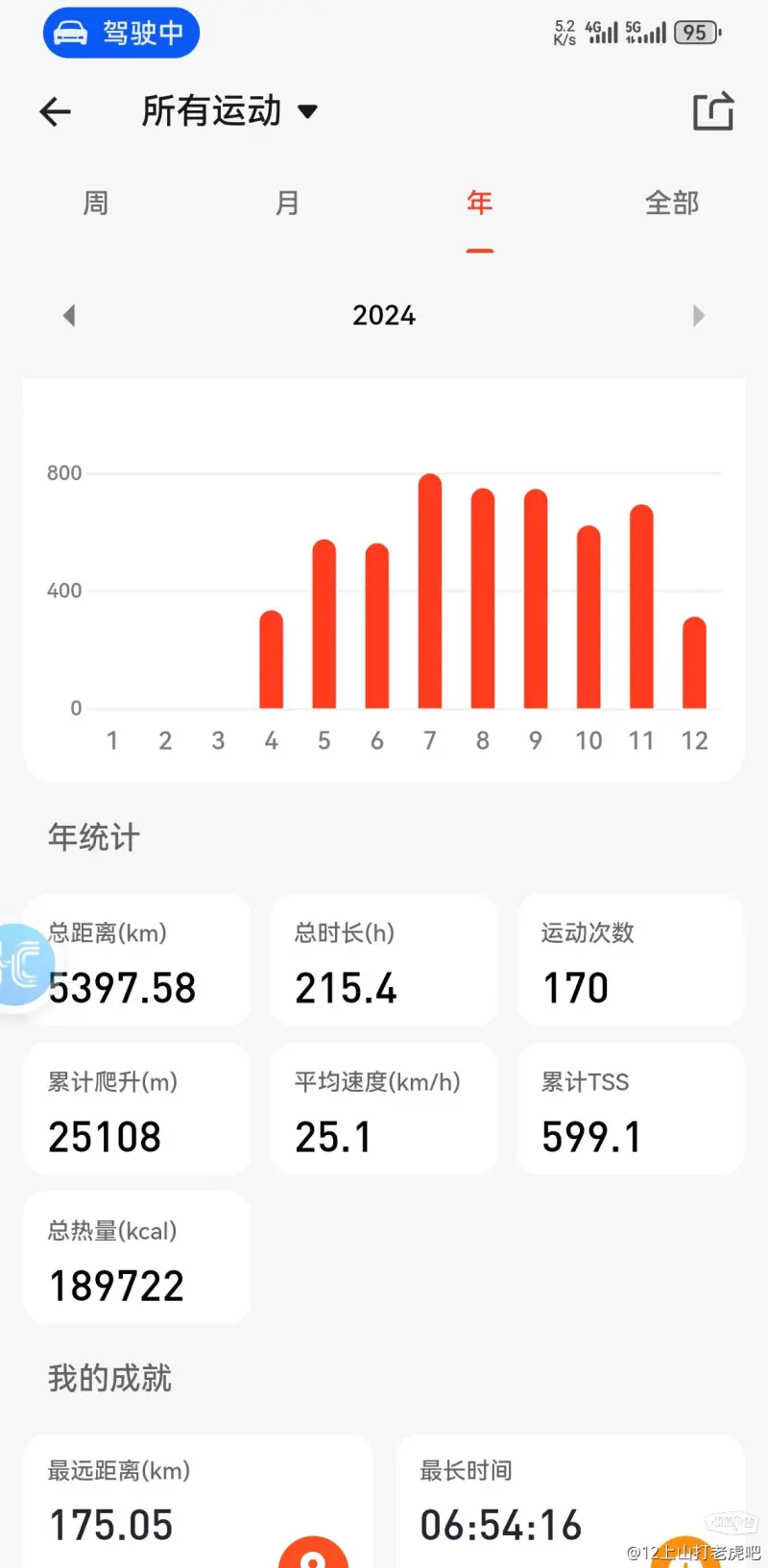The width and height of the screenshot is (768, 1568).
Task: Select the 年 tab
Action: click(480, 204)
